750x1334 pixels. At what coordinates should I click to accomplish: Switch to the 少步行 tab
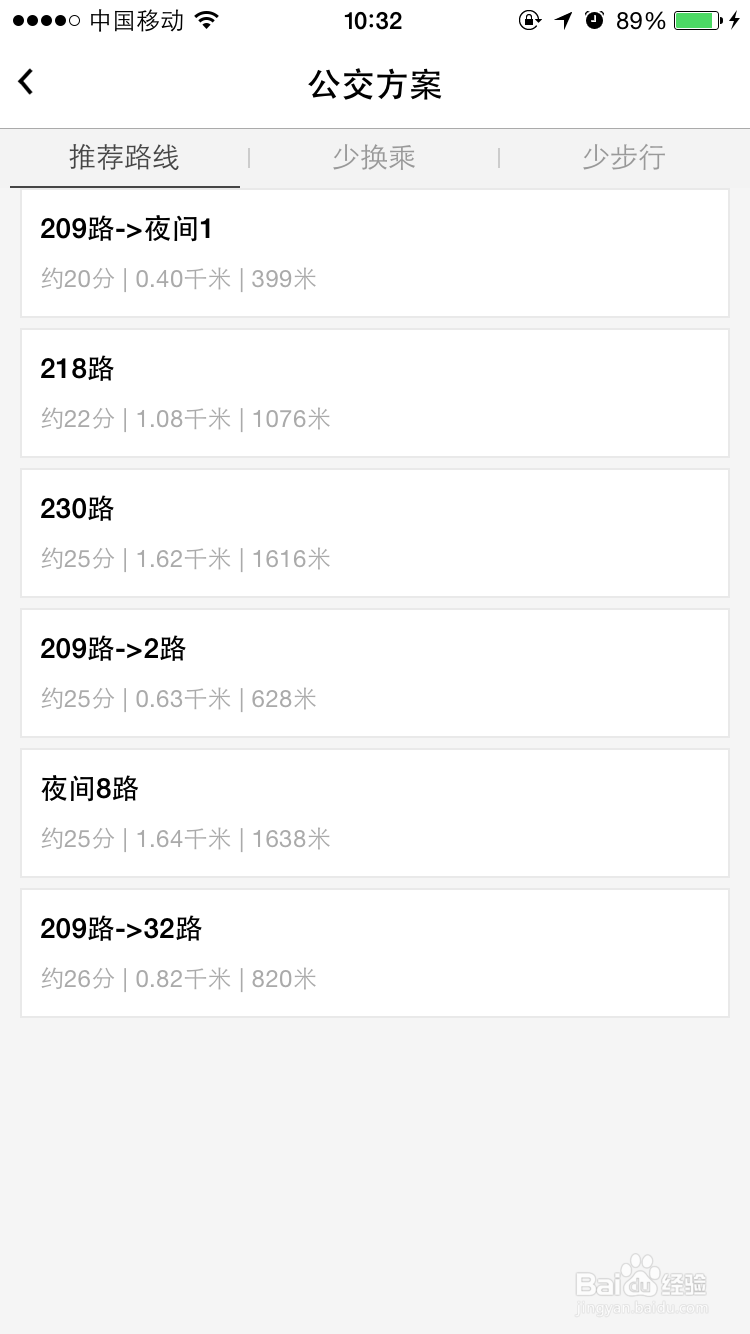tap(624, 157)
